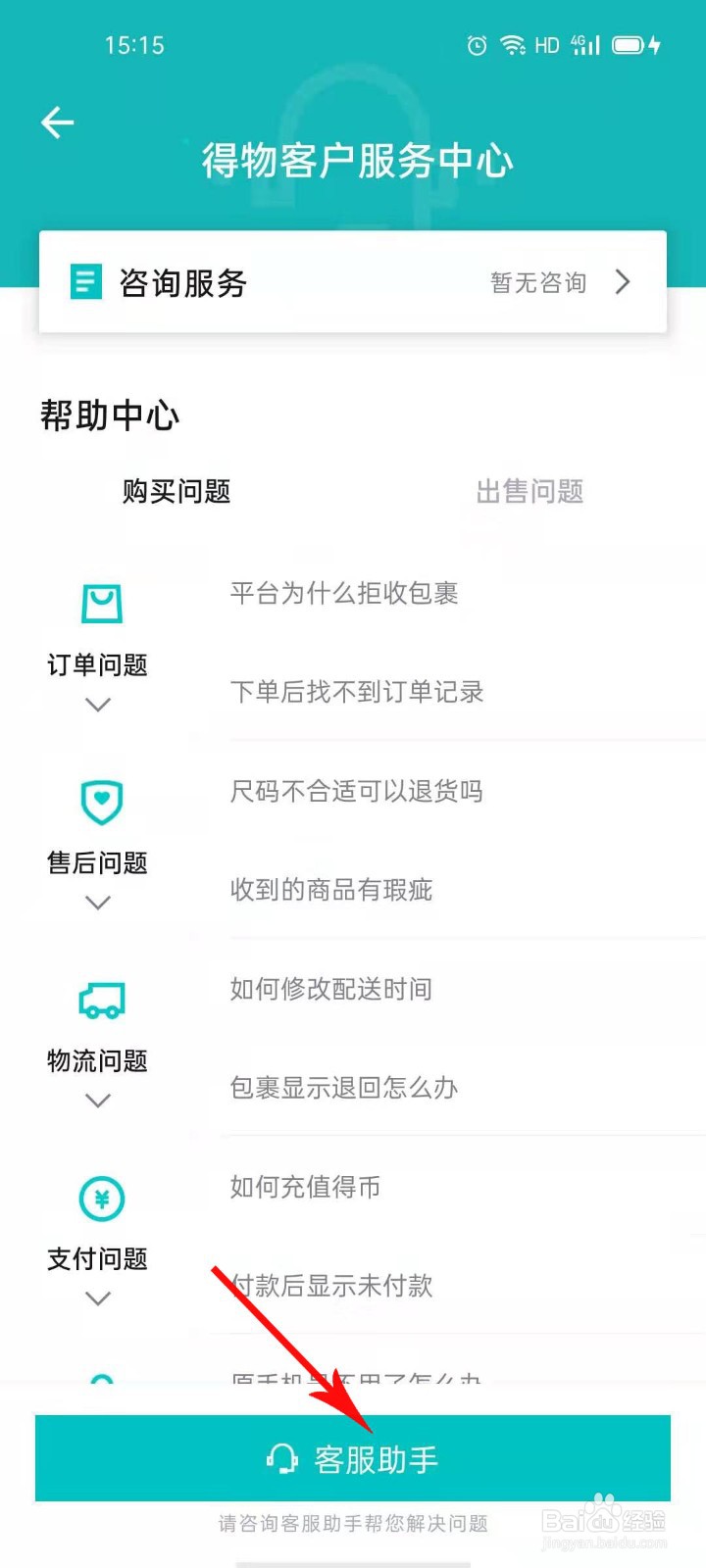Open the 咨询服务 row
706x1568 pixels.
click(x=353, y=282)
